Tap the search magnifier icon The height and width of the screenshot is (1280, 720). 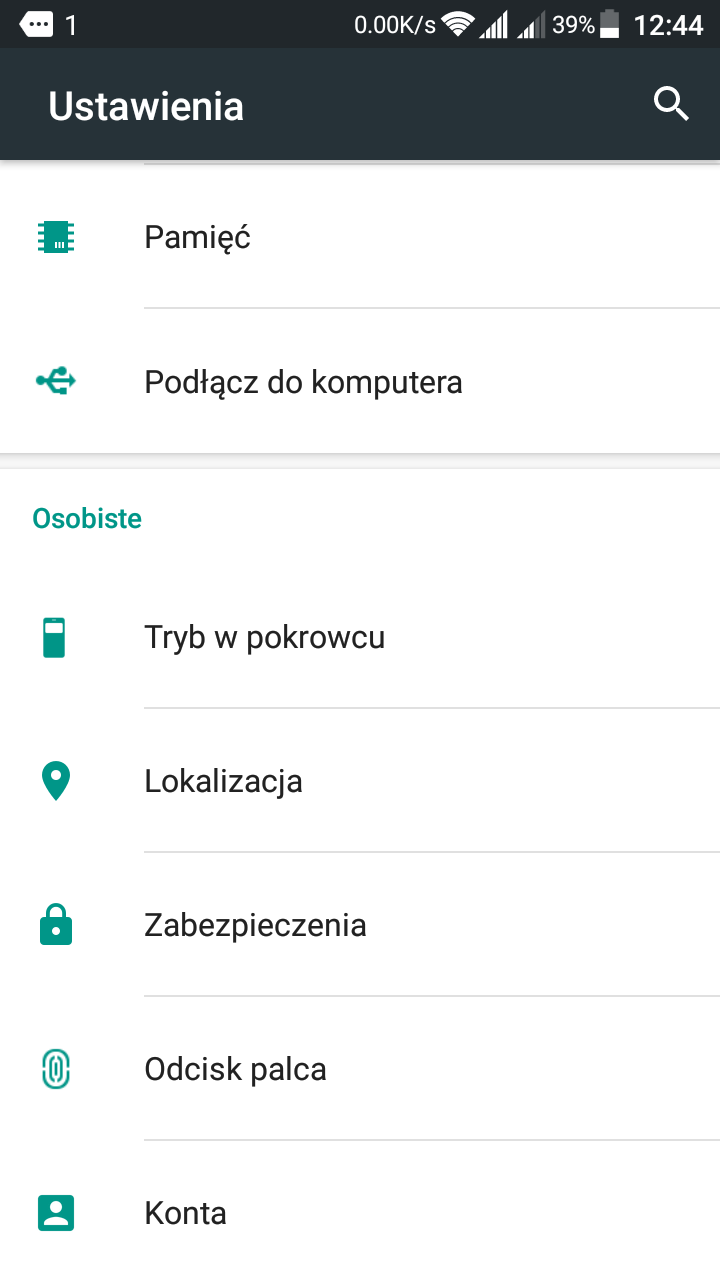671,104
